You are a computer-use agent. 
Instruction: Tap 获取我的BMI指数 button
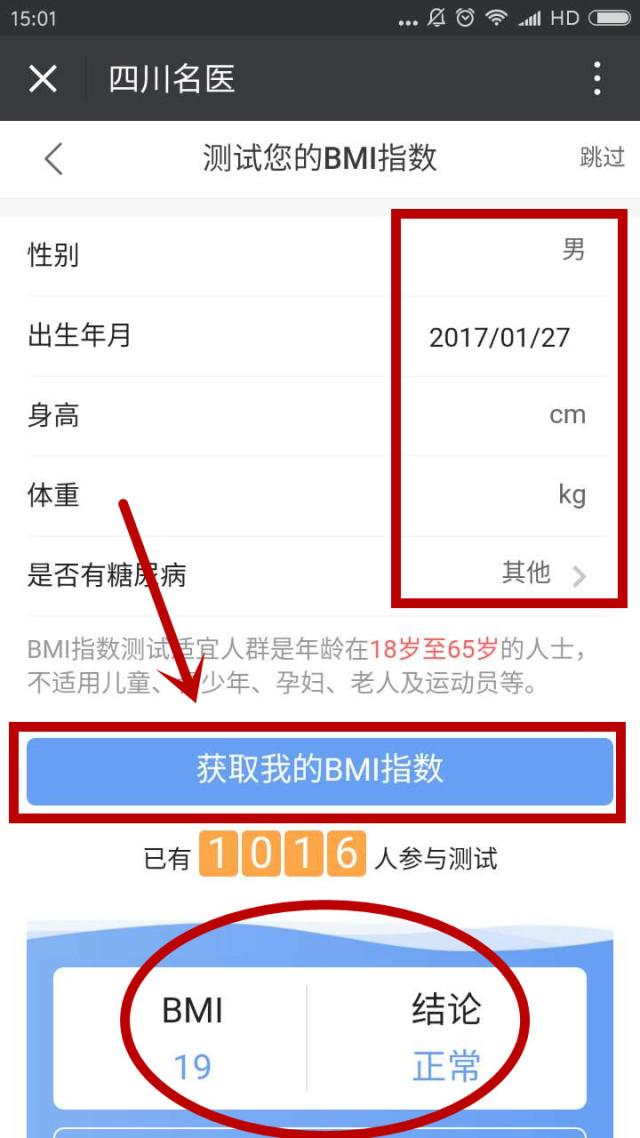click(320, 771)
